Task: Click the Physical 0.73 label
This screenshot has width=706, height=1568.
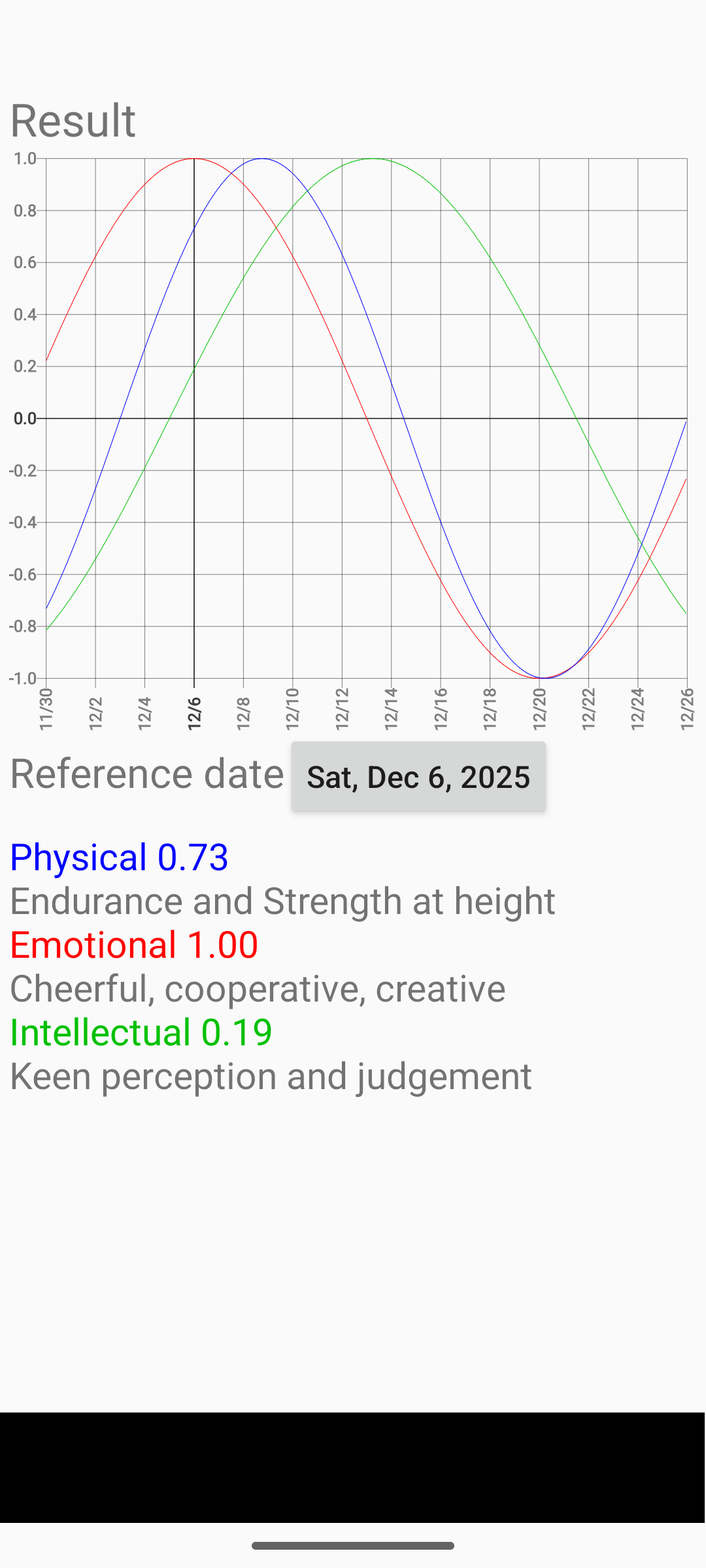Action: click(x=119, y=858)
